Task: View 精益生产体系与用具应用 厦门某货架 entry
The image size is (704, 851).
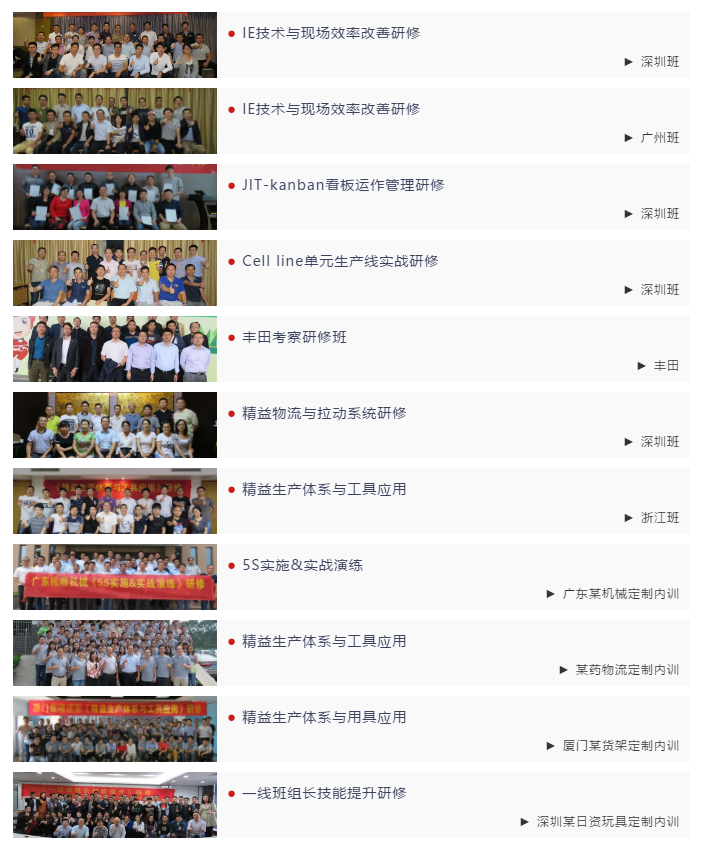Action: tap(324, 717)
